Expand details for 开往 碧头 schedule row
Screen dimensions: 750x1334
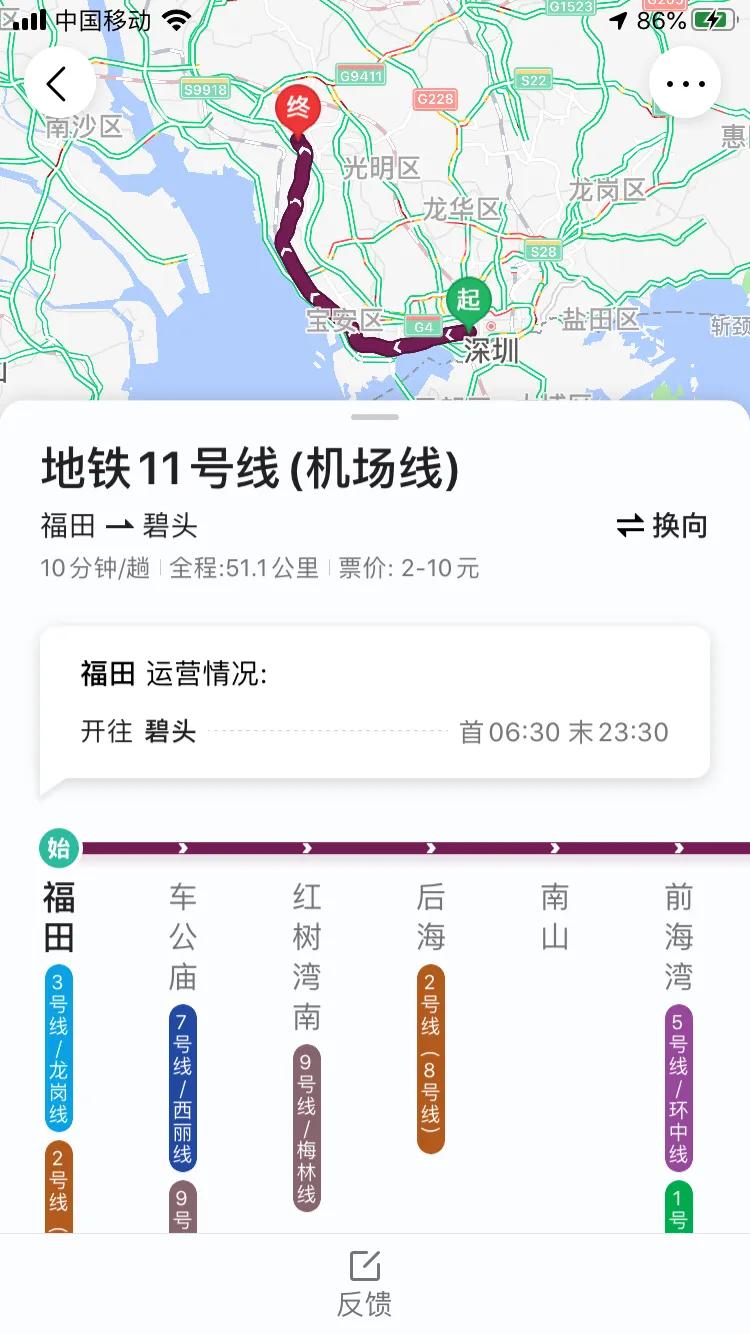tap(375, 732)
